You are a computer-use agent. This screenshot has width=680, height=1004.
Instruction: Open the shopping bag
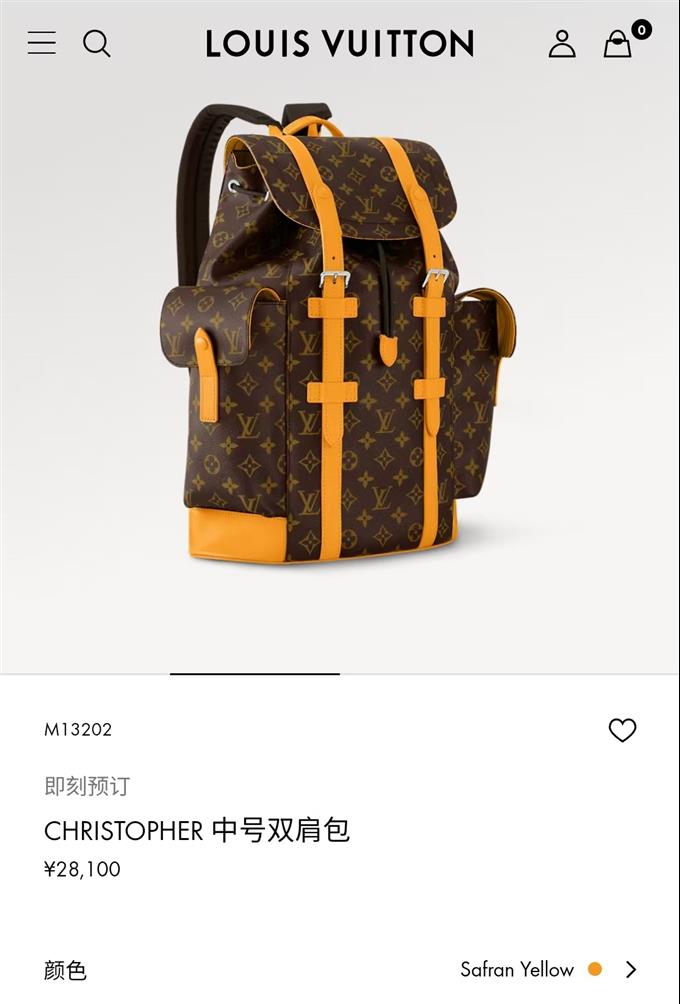coord(618,44)
